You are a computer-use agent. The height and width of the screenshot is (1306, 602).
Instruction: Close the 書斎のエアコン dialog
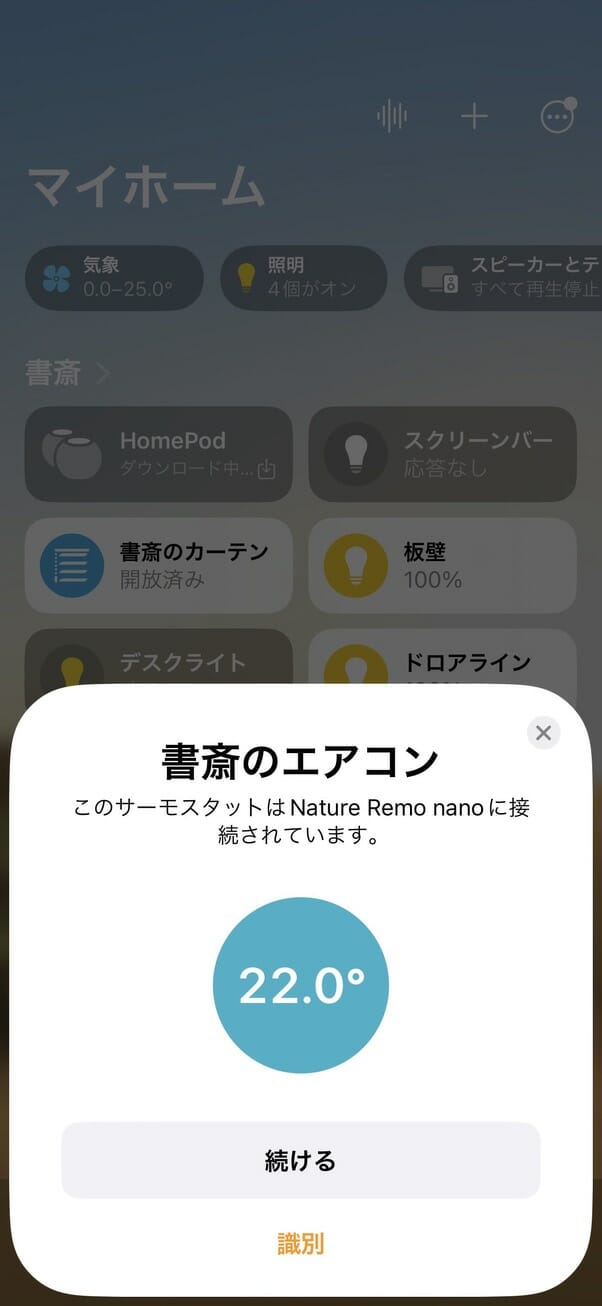(543, 733)
